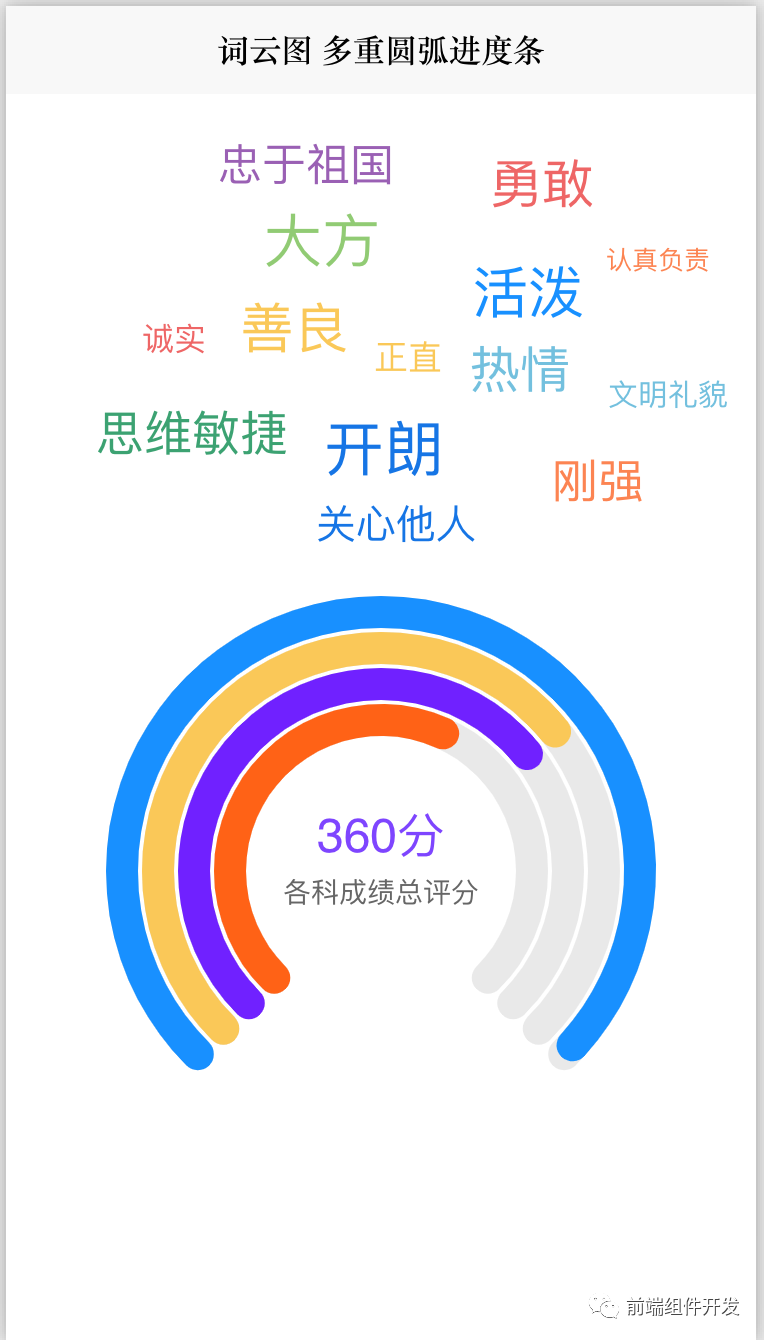Click the word 诚实

pos(173,339)
